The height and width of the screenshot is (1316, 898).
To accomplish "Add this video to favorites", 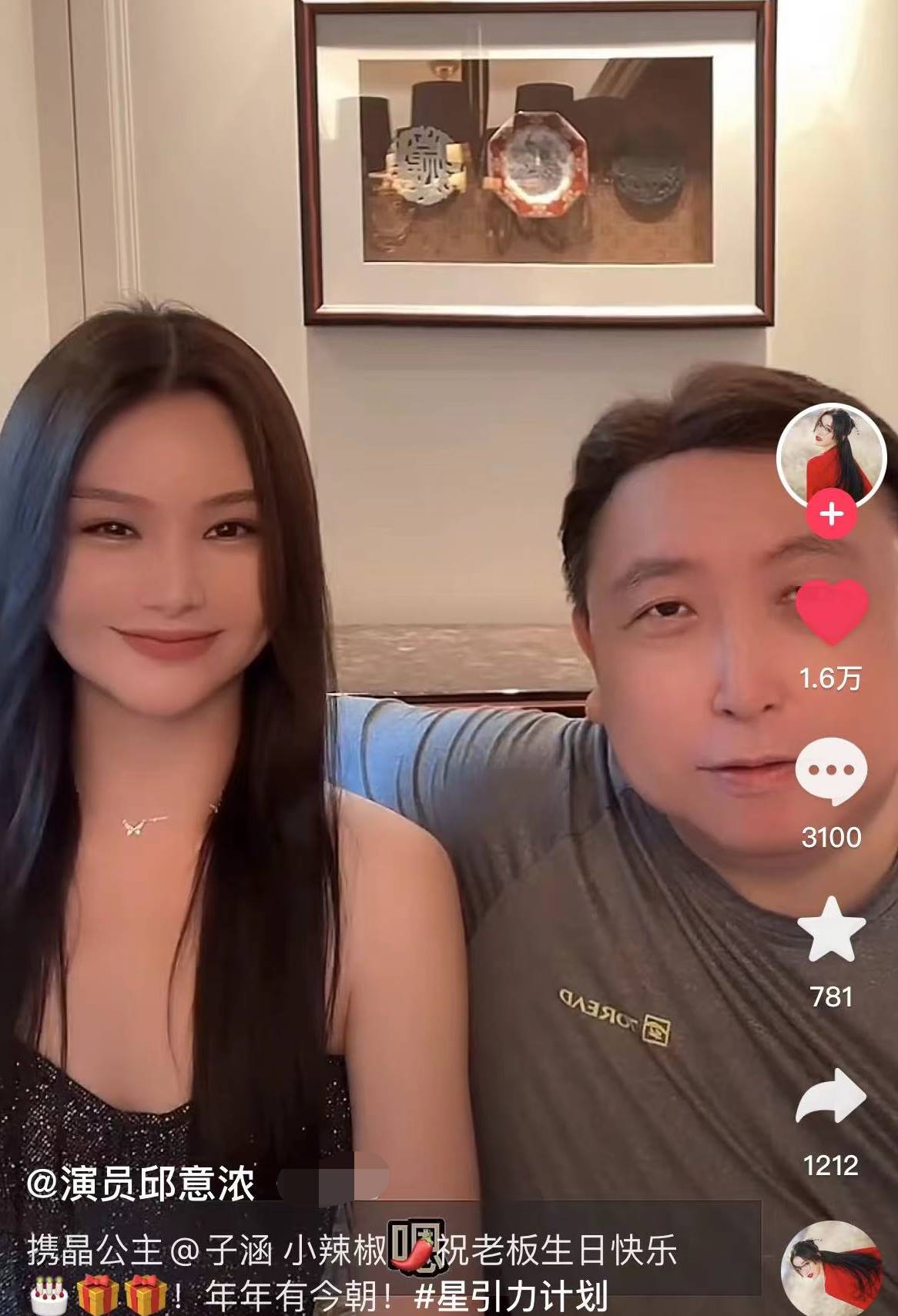I will click(x=830, y=929).
